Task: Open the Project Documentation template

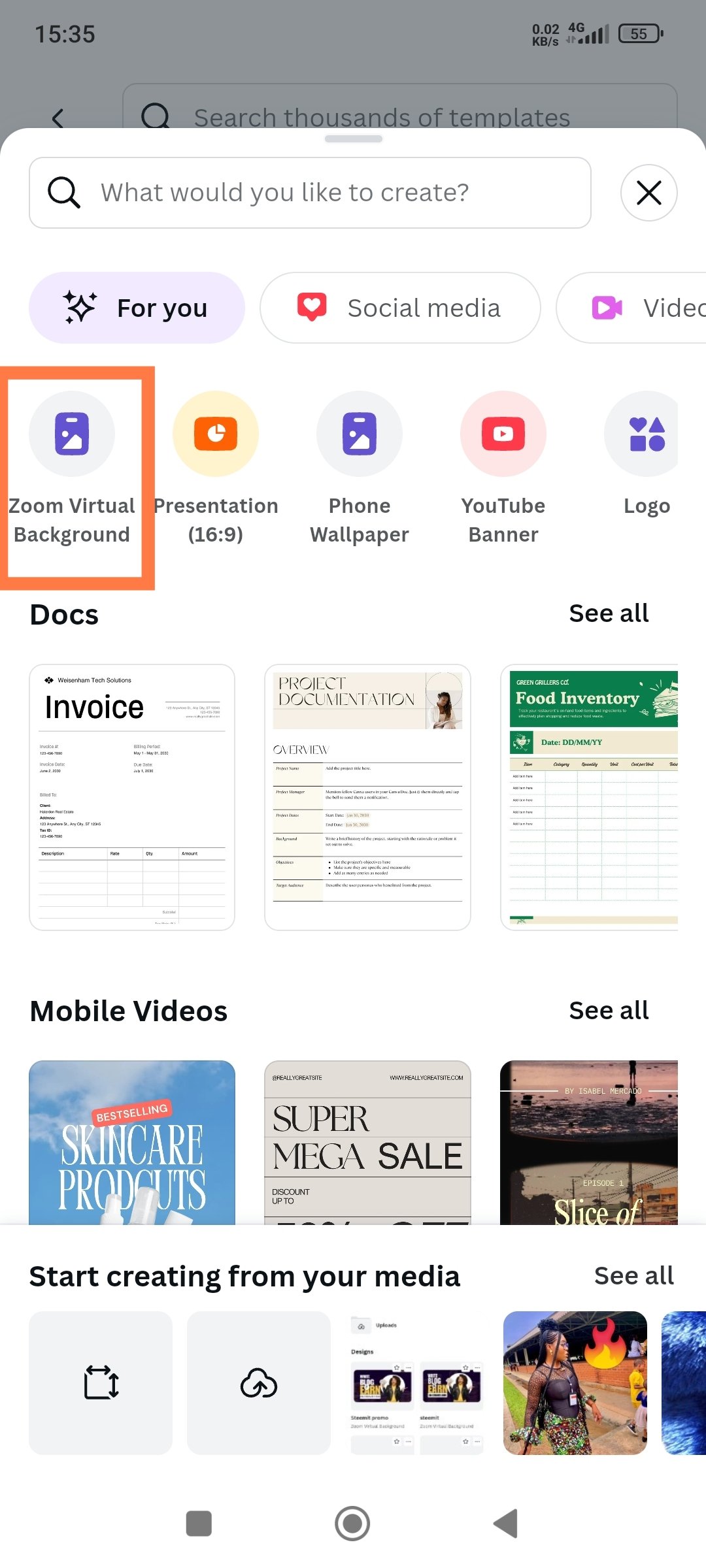Action: 367,797
